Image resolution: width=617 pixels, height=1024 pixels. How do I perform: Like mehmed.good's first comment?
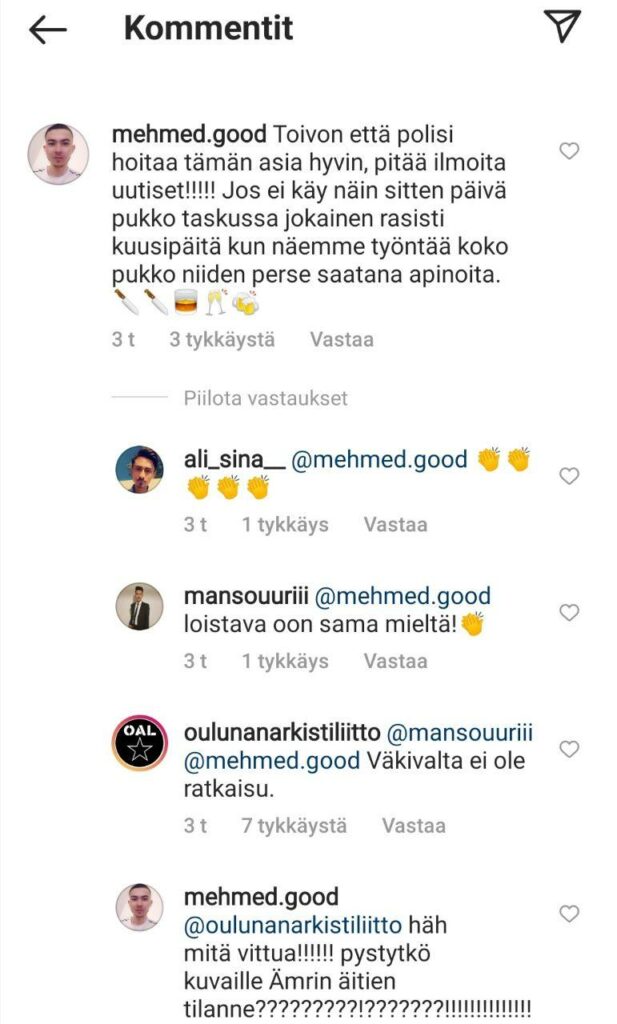pos(569,151)
